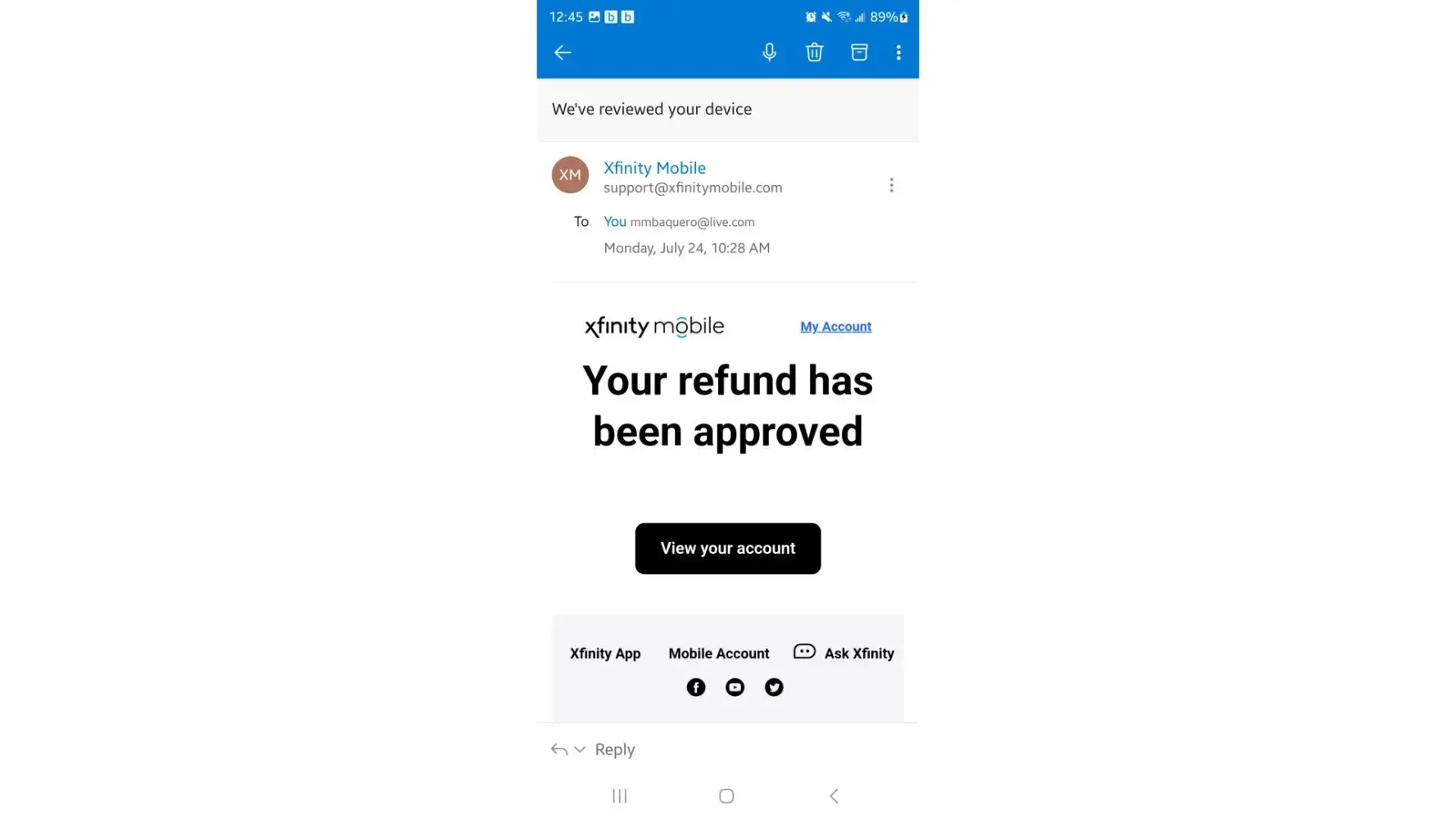Open the Xfinity Twitter icon
Viewport: 1456px width, 819px height.
[774, 688]
